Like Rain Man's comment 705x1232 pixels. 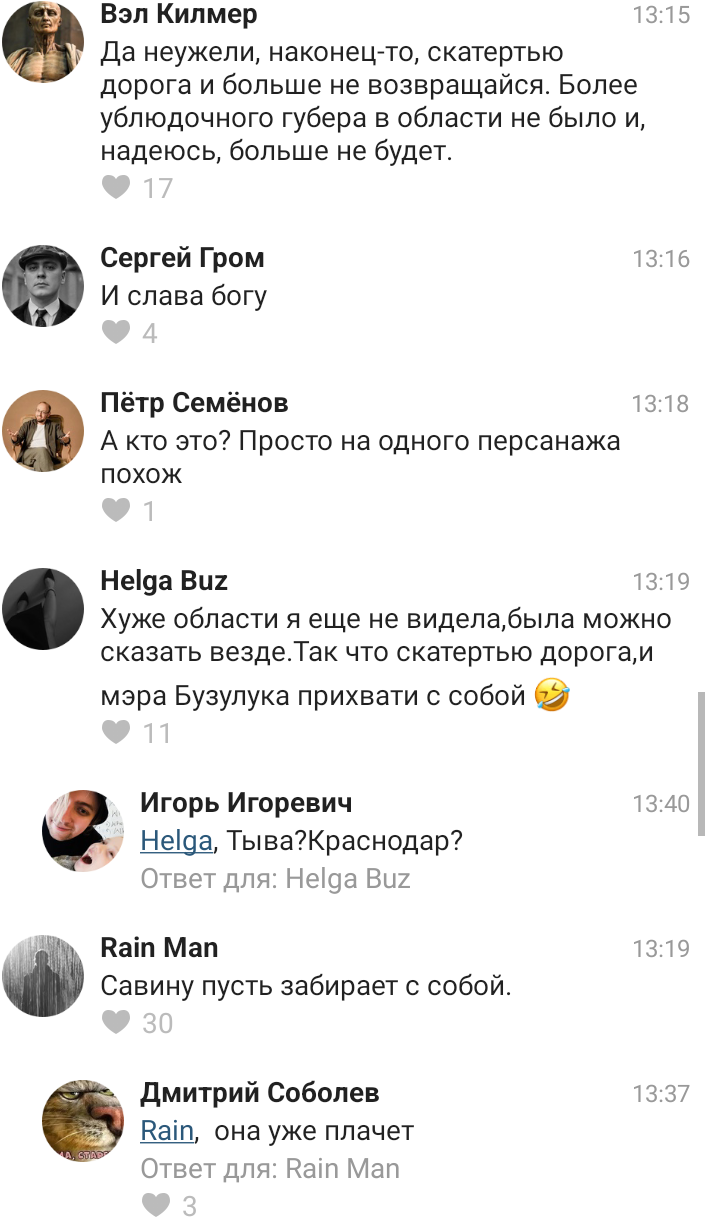[x=117, y=1022]
